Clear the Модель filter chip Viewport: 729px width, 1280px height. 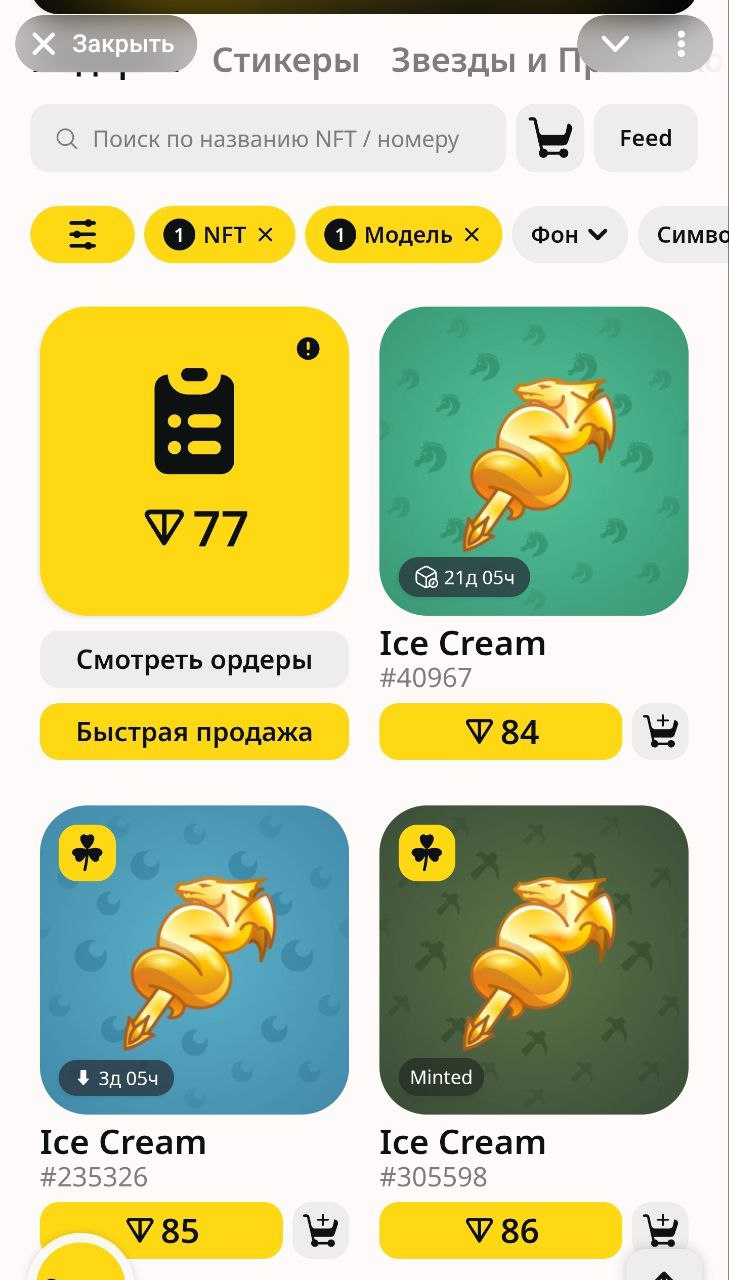(472, 235)
